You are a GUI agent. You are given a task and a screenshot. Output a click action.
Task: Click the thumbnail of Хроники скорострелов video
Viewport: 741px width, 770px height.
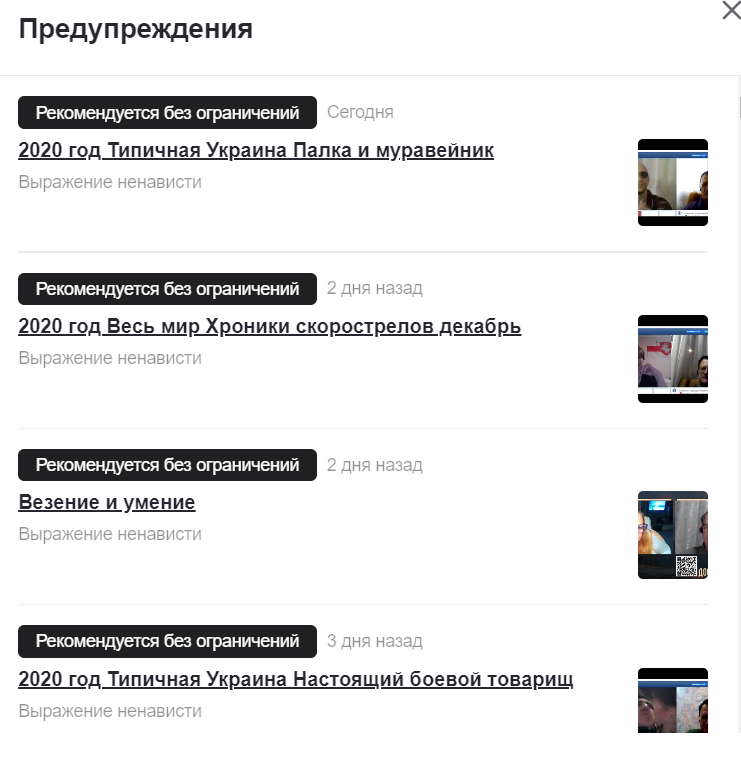click(x=672, y=359)
